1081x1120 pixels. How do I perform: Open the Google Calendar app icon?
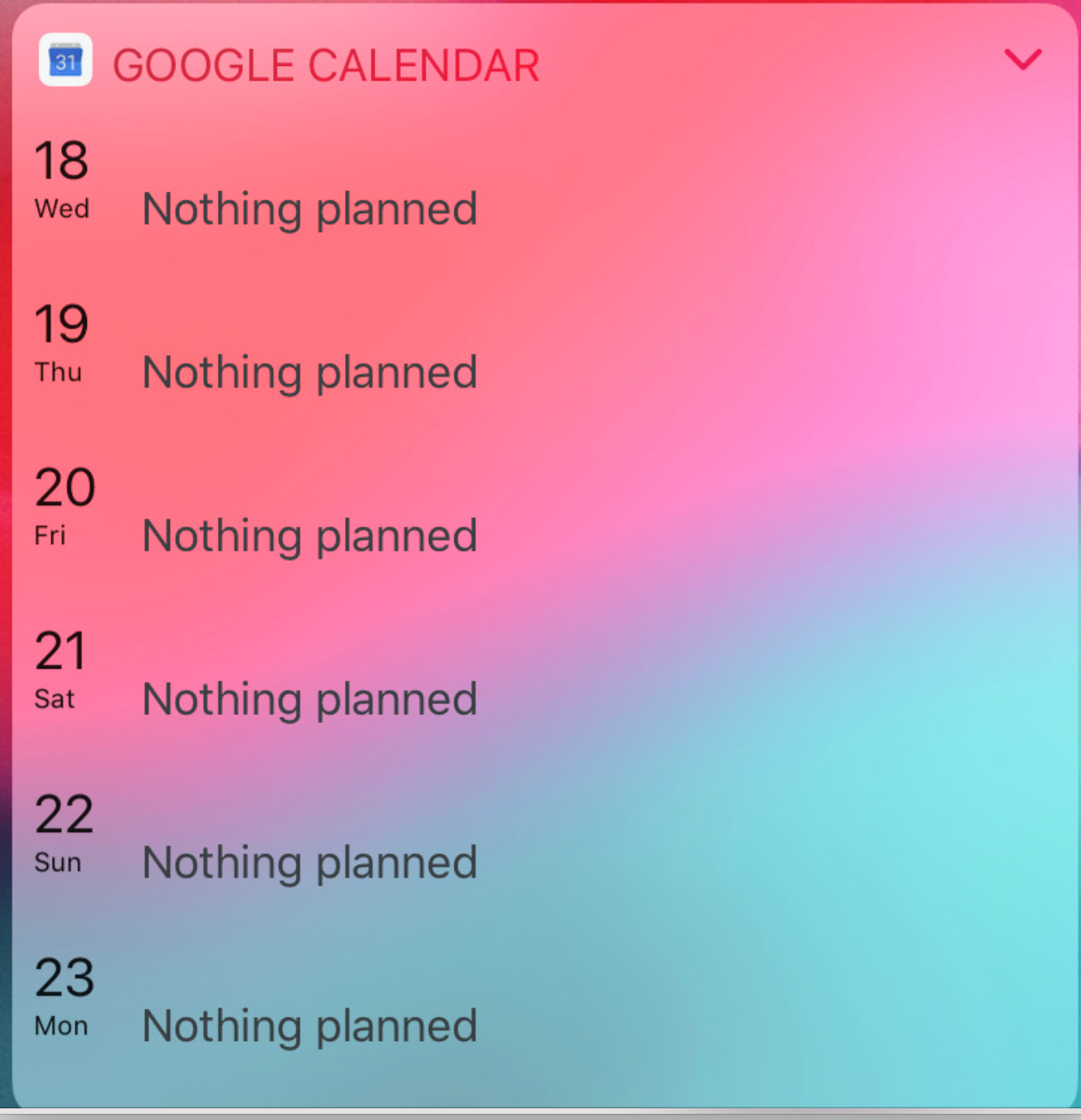66,60
